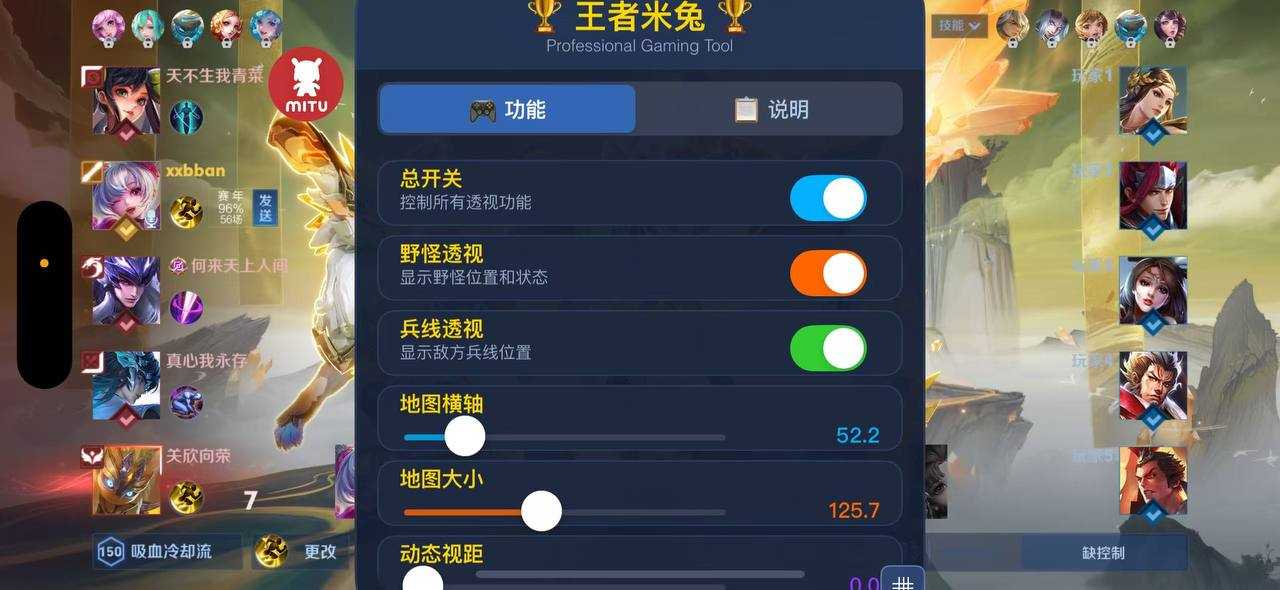Tap the 缺控制 tab
Viewport: 1280px width, 590px height.
point(1103,552)
